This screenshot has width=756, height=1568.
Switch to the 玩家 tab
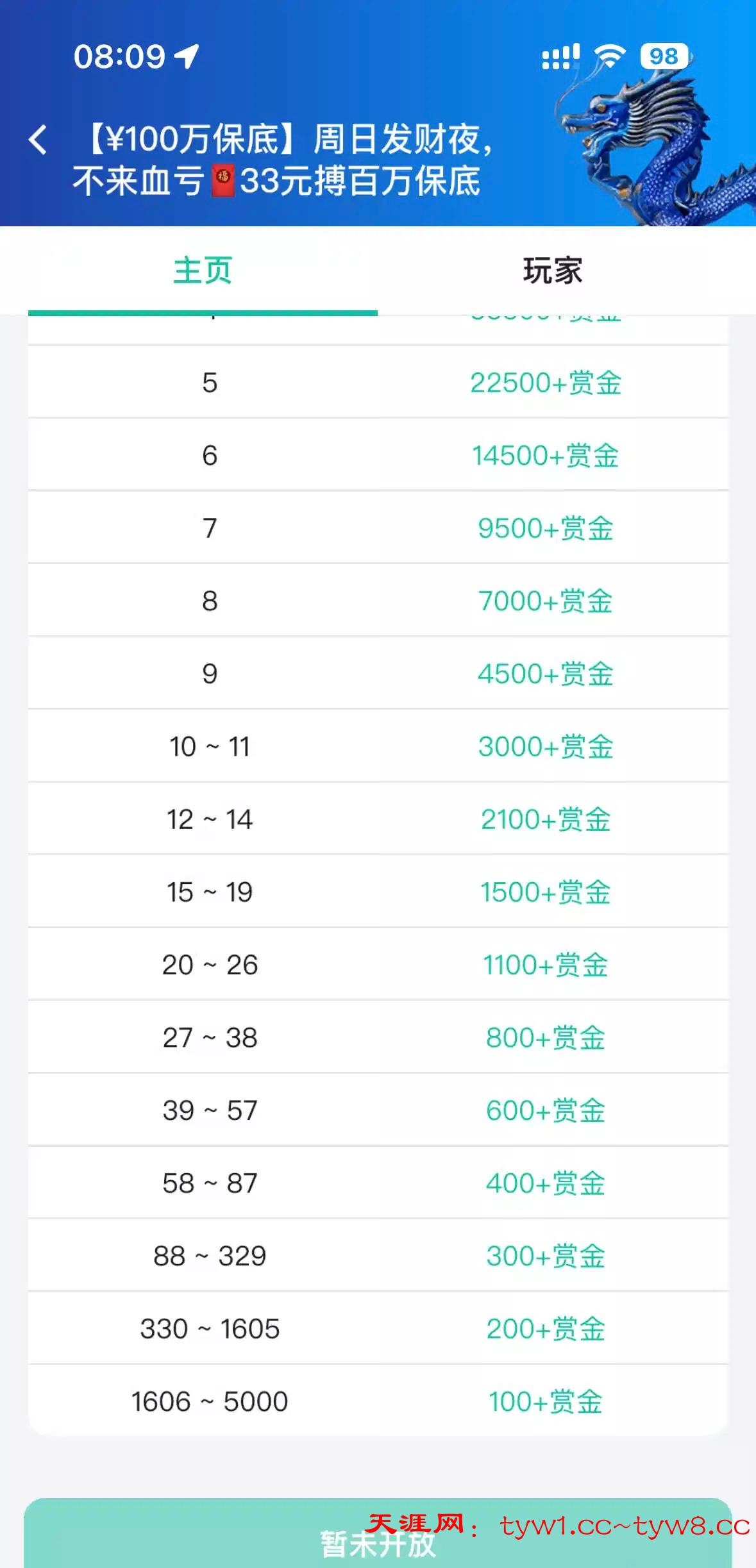pyautogui.click(x=552, y=271)
